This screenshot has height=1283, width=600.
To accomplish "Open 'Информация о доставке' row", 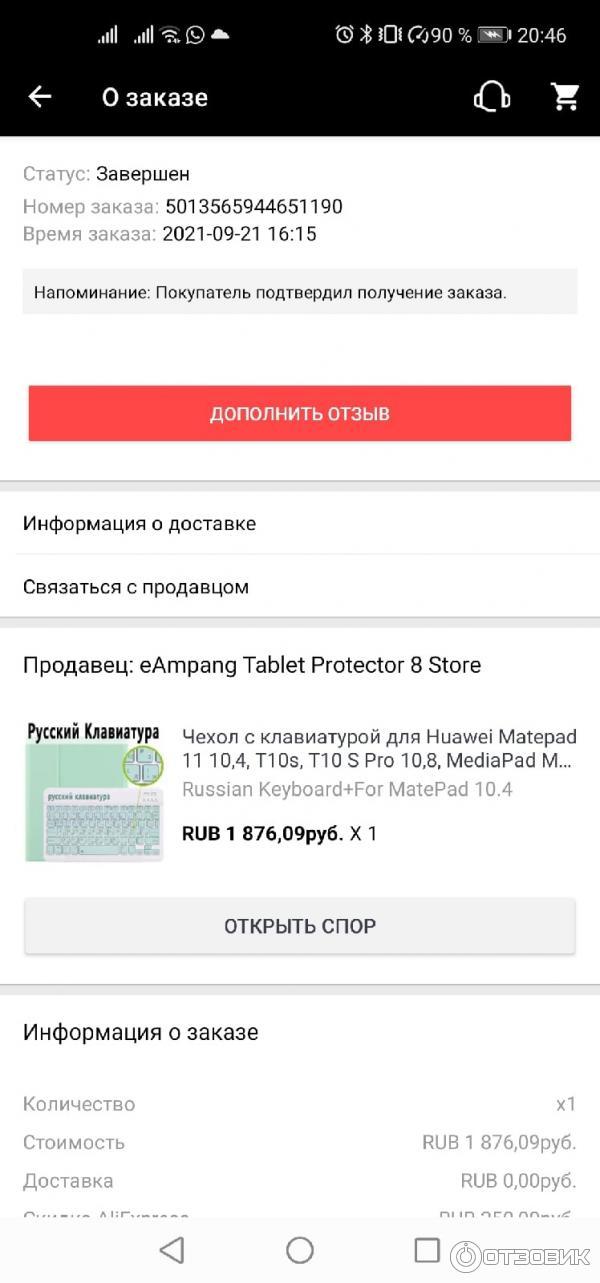I will click(x=299, y=524).
